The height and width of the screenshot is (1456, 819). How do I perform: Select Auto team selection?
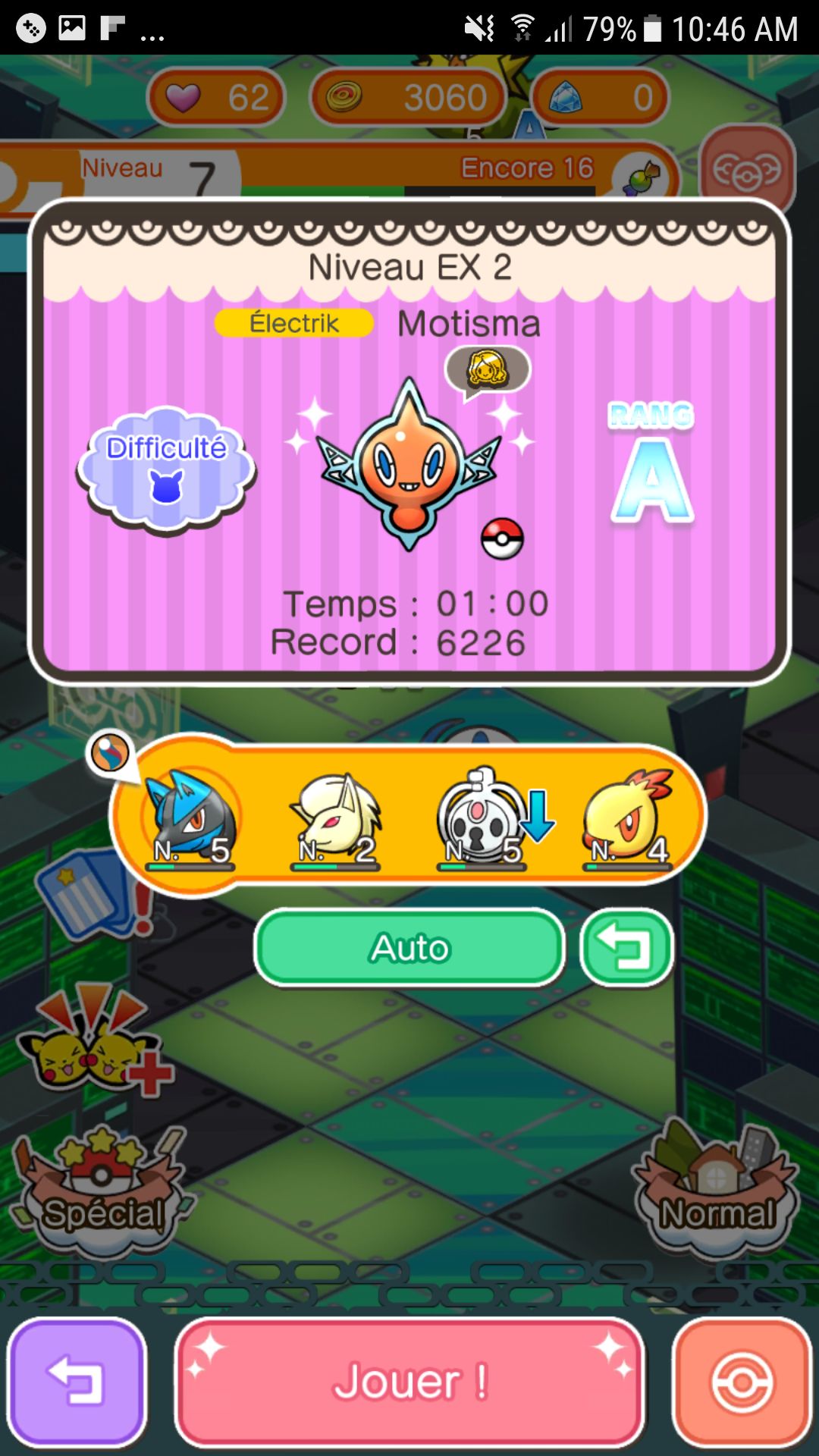pos(409,948)
